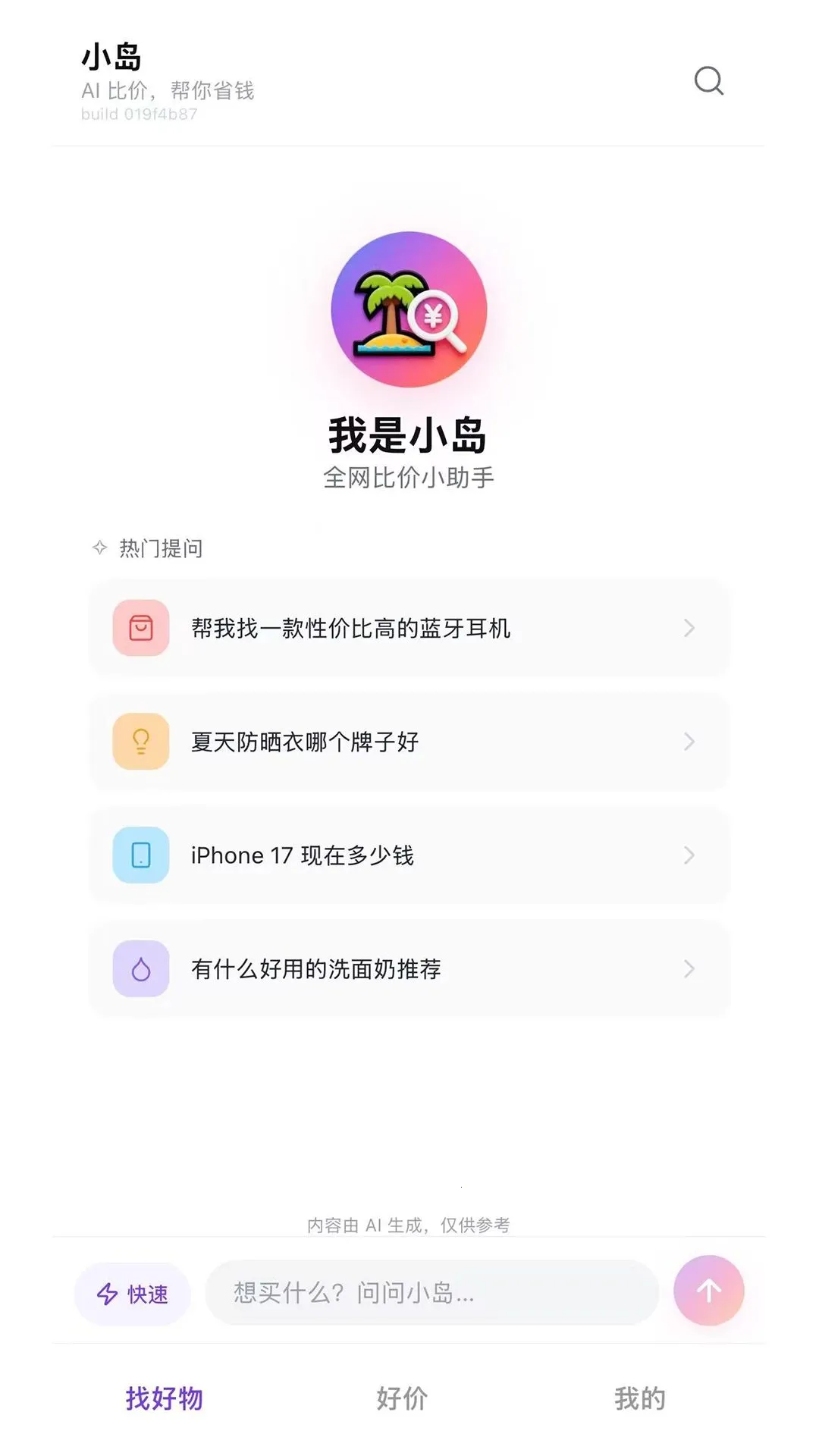This screenshot has width=819, height=1456.
Task: Send message with the arrow button
Action: [x=709, y=1291]
